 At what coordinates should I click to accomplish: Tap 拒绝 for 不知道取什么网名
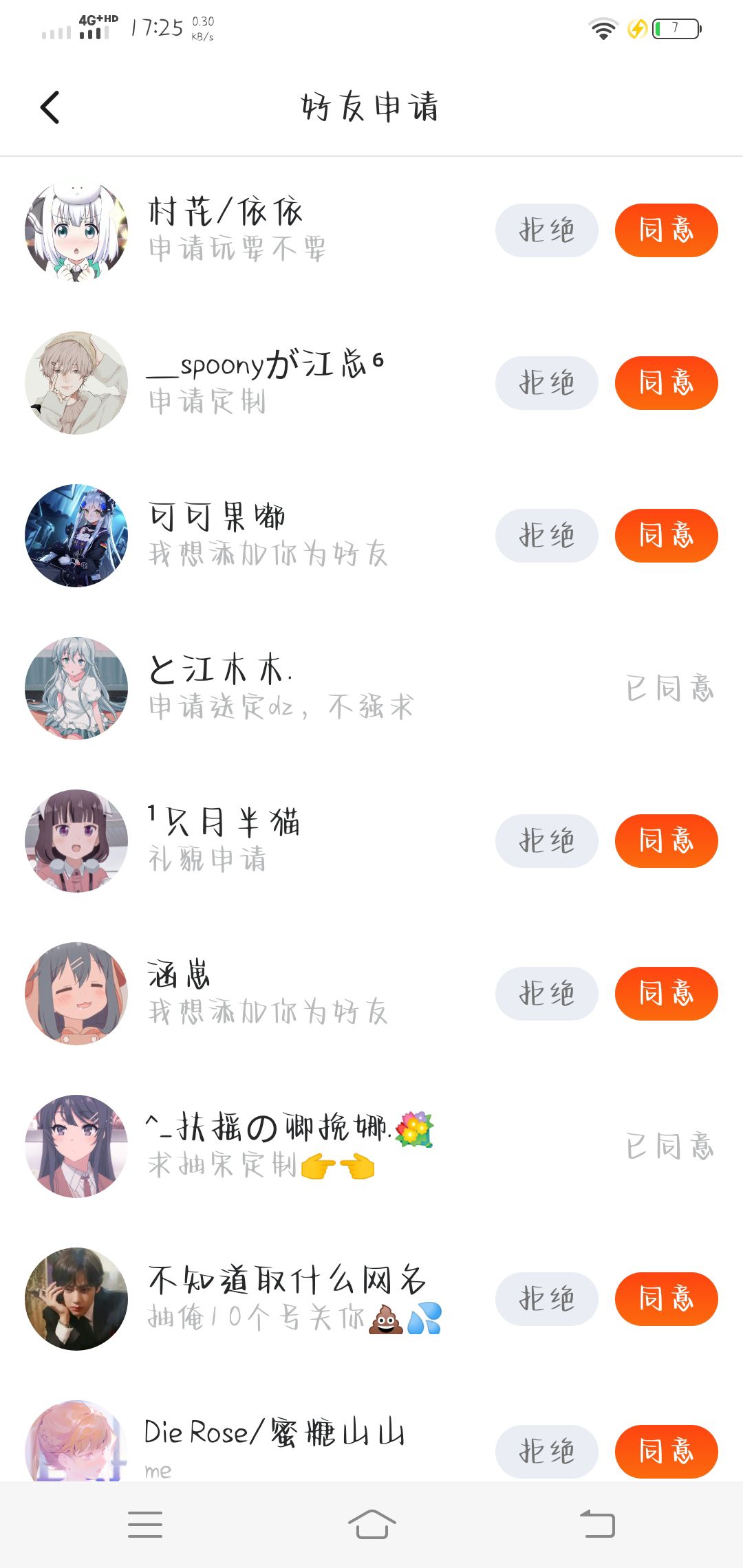click(546, 1299)
